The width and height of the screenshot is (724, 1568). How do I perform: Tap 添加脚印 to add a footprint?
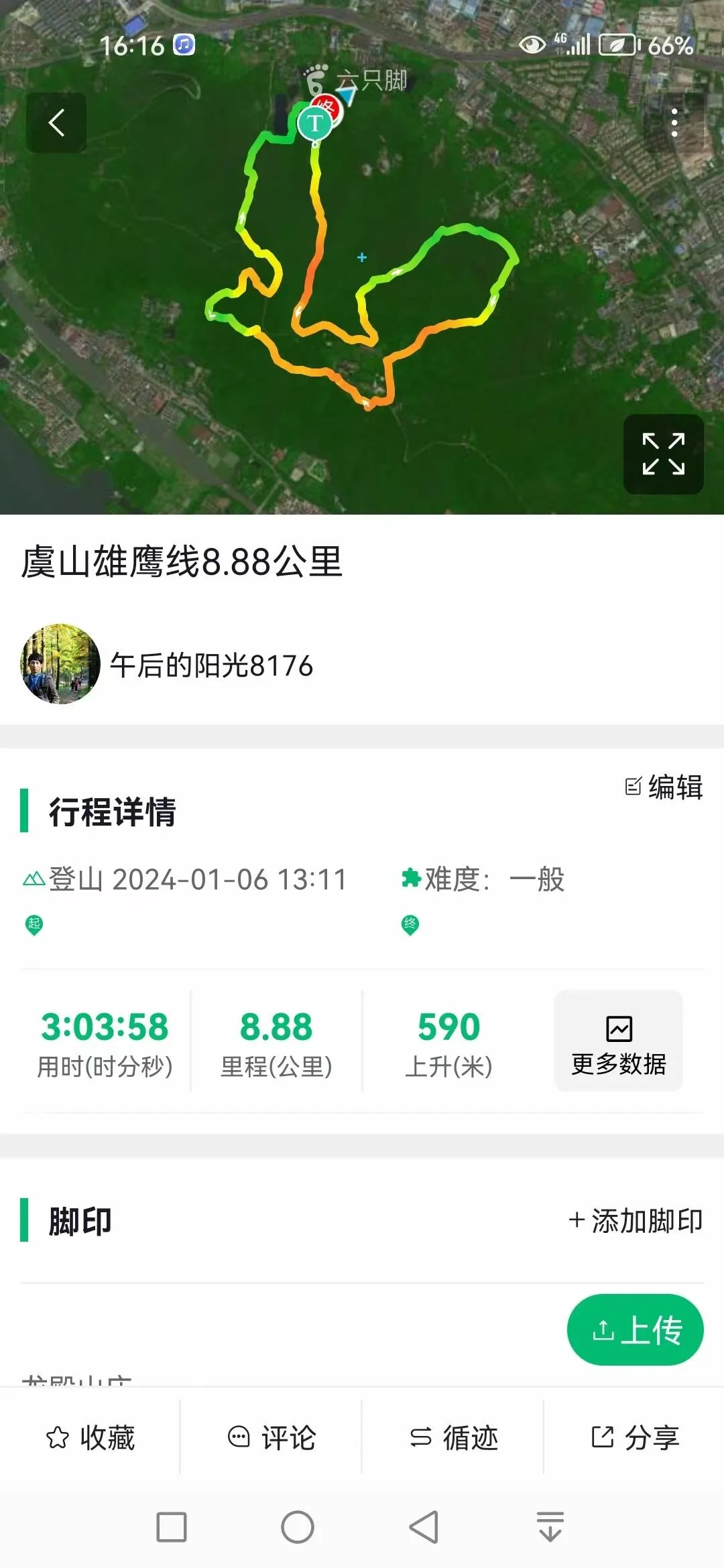click(x=636, y=1221)
